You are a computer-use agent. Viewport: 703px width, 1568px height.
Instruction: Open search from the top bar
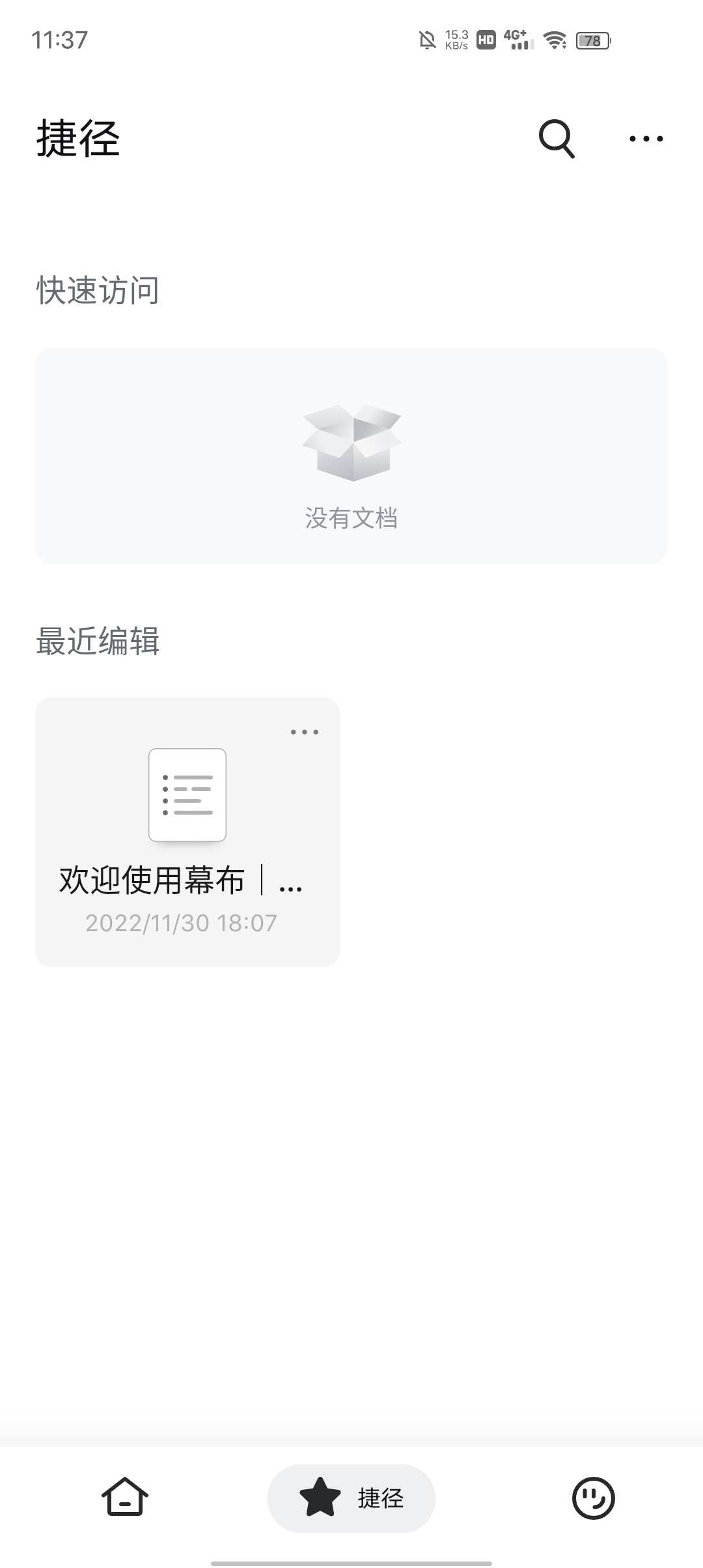pos(557,138)
